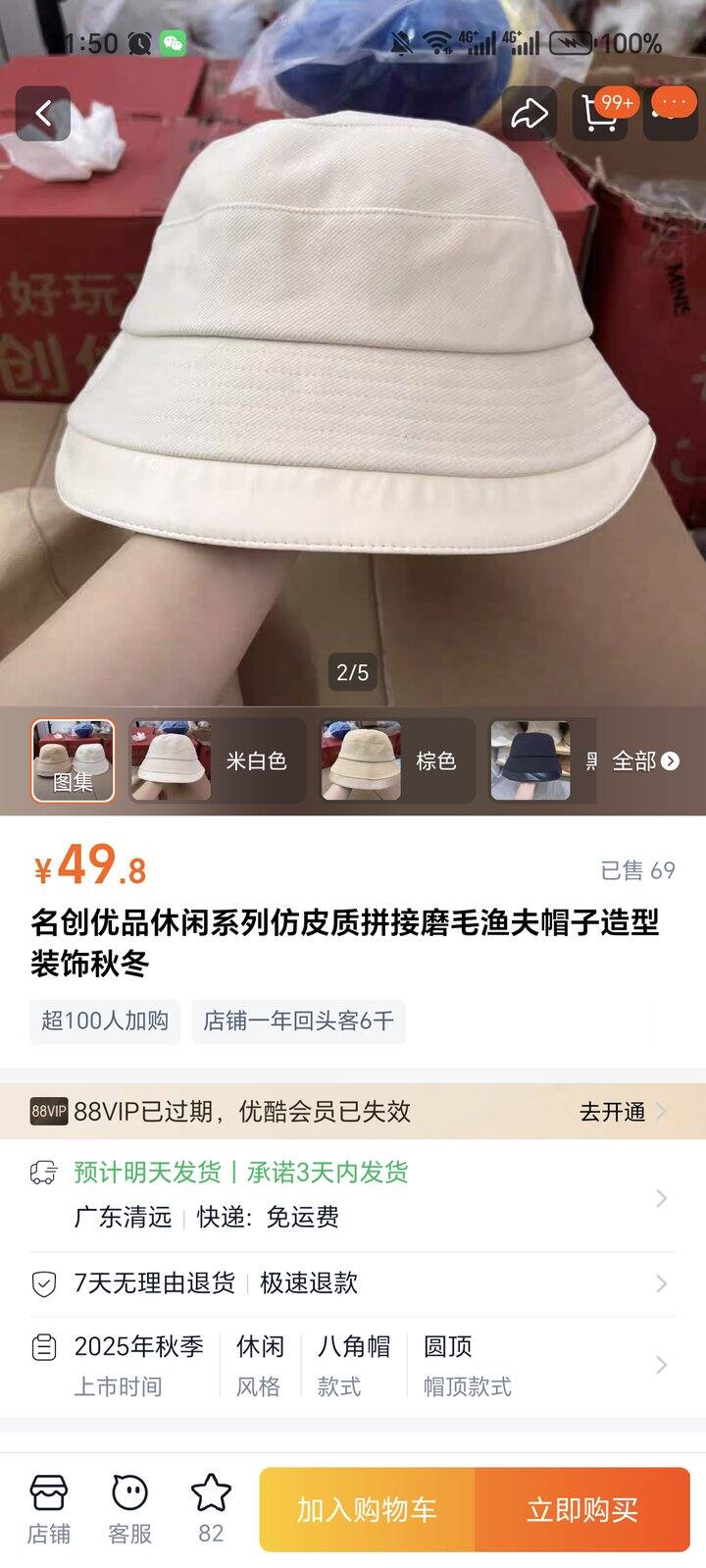Expand delivery details via its chevron
This screenshot has height=1568, width=706.
[x=663, y=1199]
